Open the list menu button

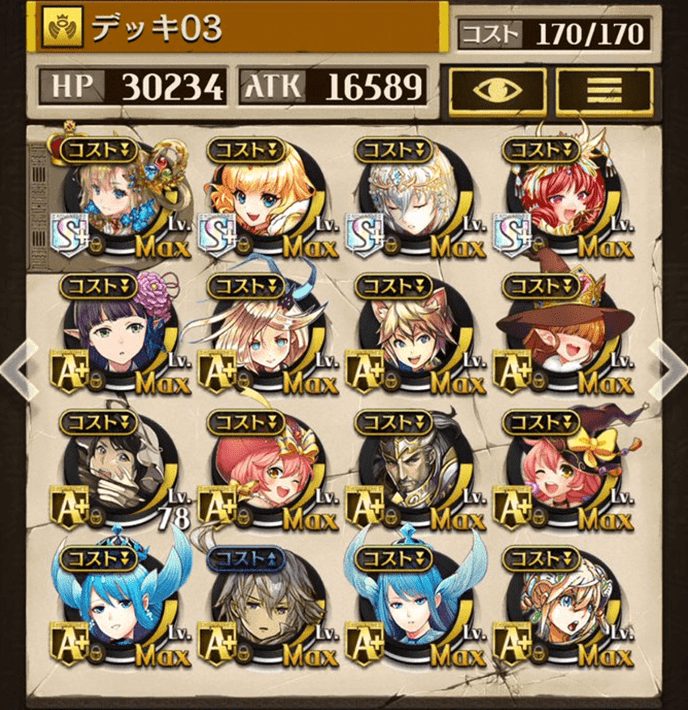click(x=605, y=90)
